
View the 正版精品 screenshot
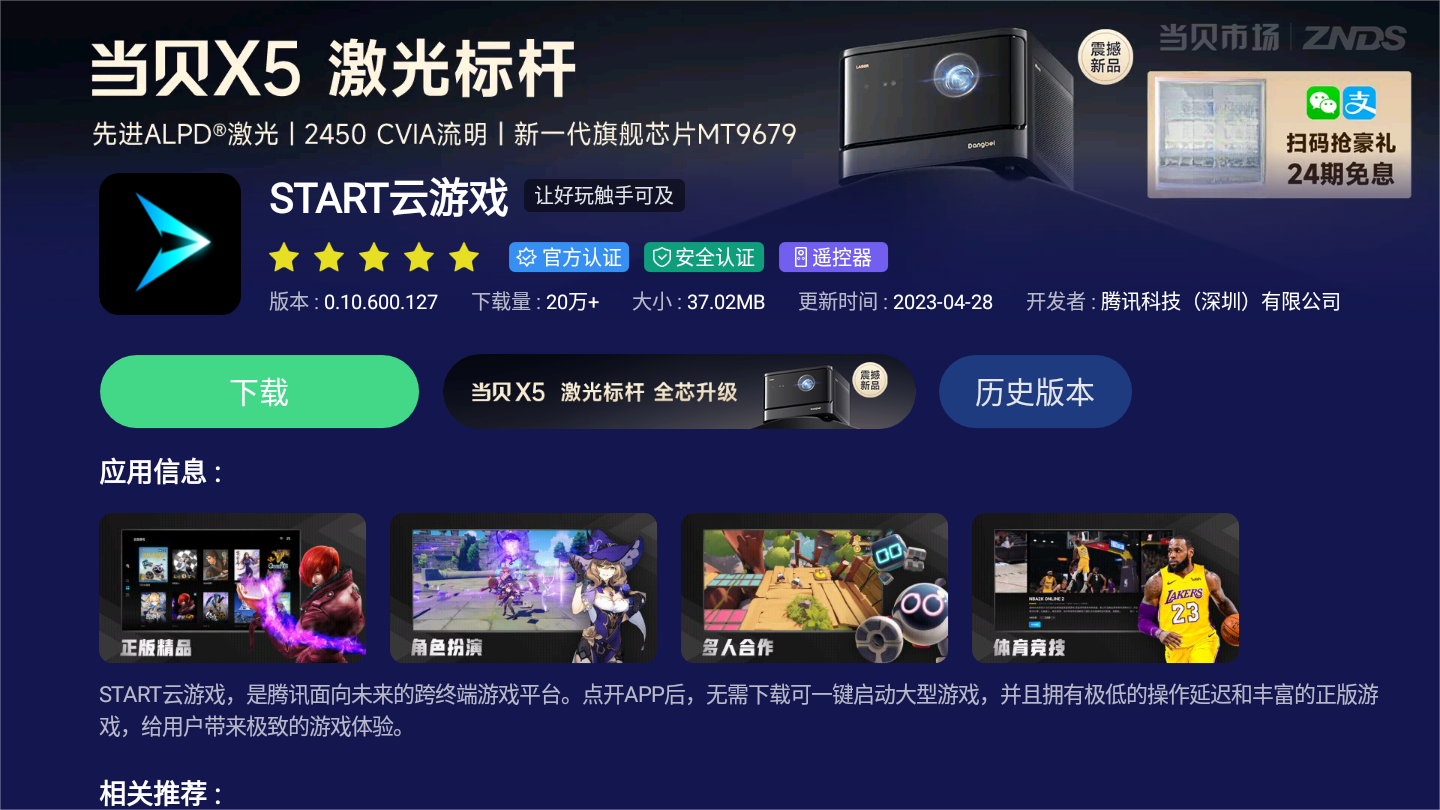tap(233, 588)
